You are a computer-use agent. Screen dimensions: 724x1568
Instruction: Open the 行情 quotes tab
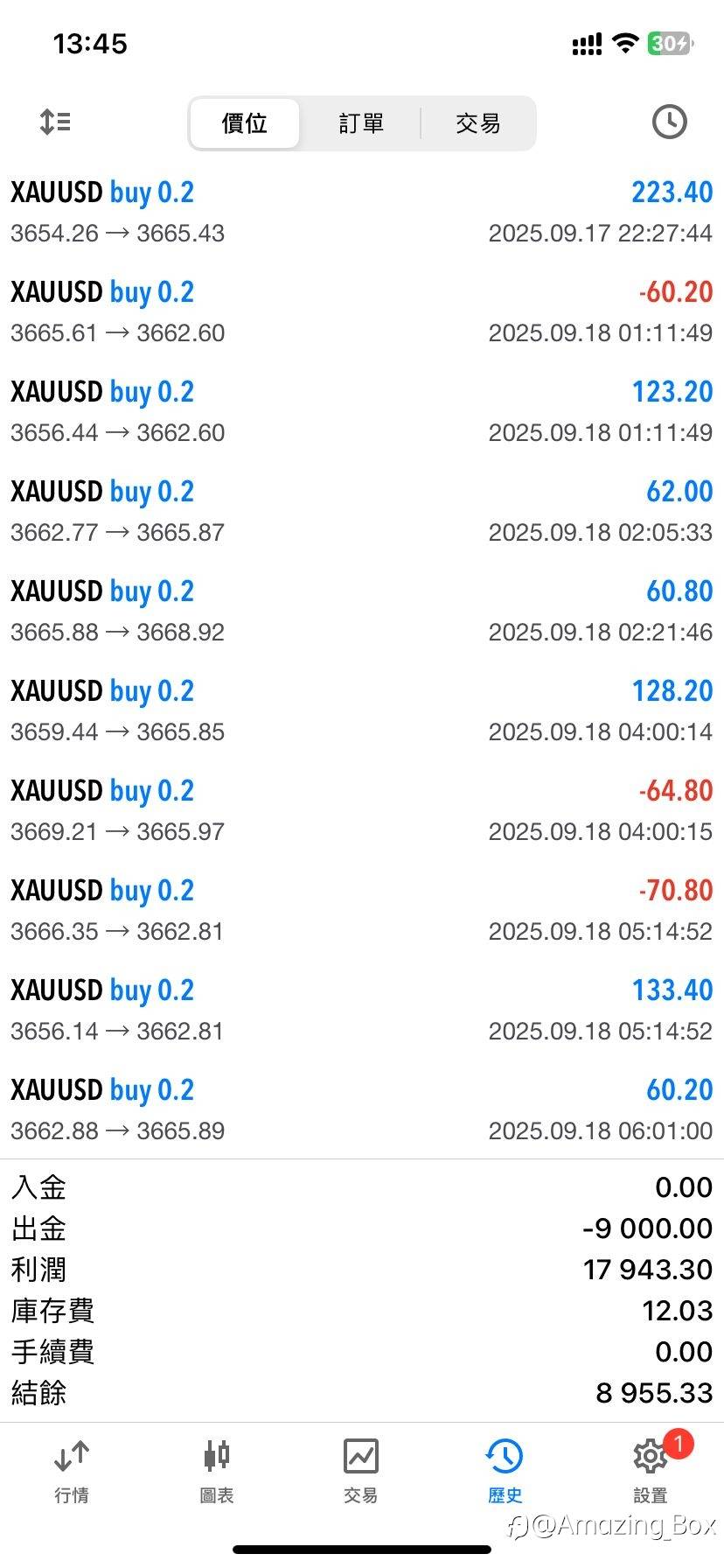(72, 1473)
